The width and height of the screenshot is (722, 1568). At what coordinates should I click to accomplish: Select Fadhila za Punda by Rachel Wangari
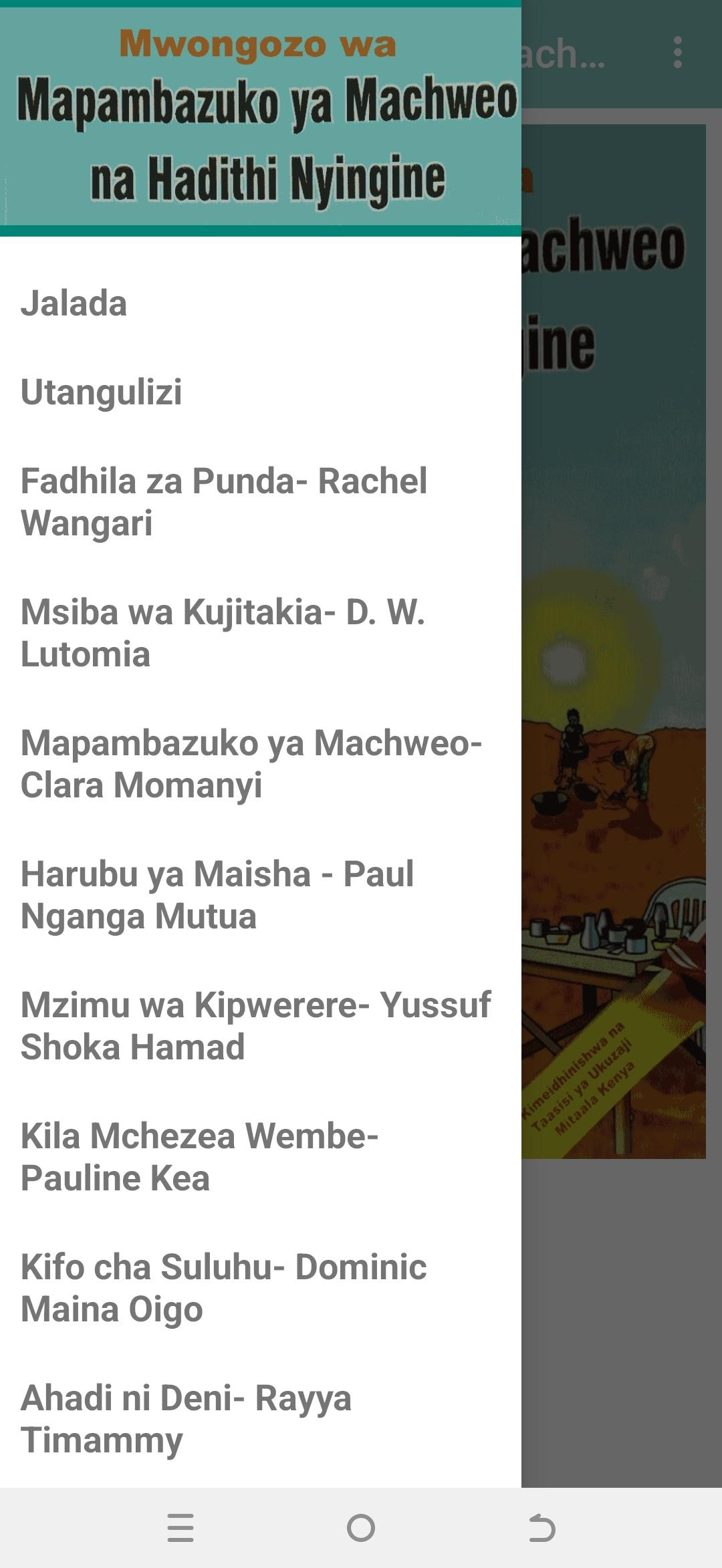click(261, 501)
